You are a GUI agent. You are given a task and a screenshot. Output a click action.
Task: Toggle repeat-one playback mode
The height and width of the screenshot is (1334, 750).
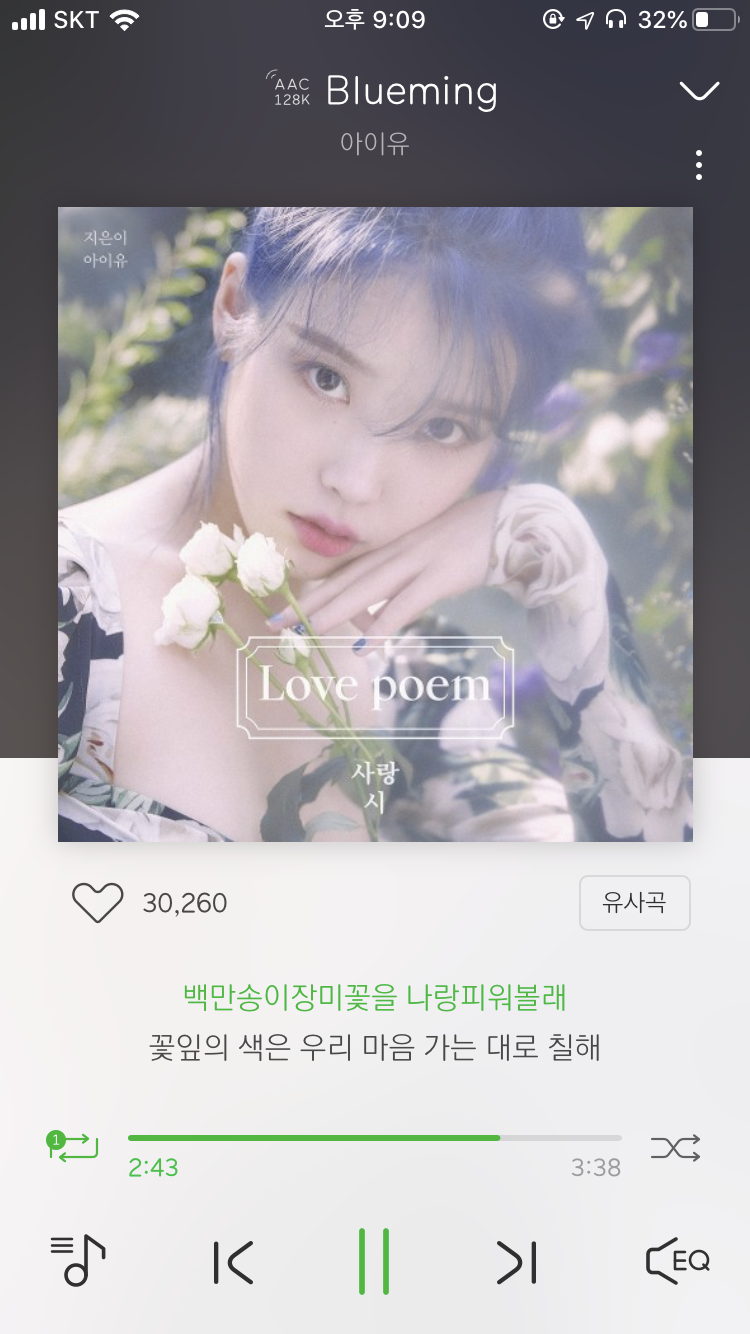click(73, 1148)
